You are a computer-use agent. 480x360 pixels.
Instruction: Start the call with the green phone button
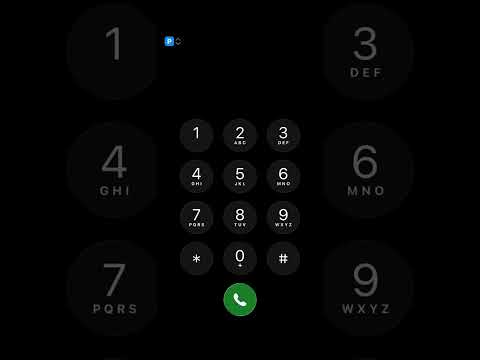(240, 299)
